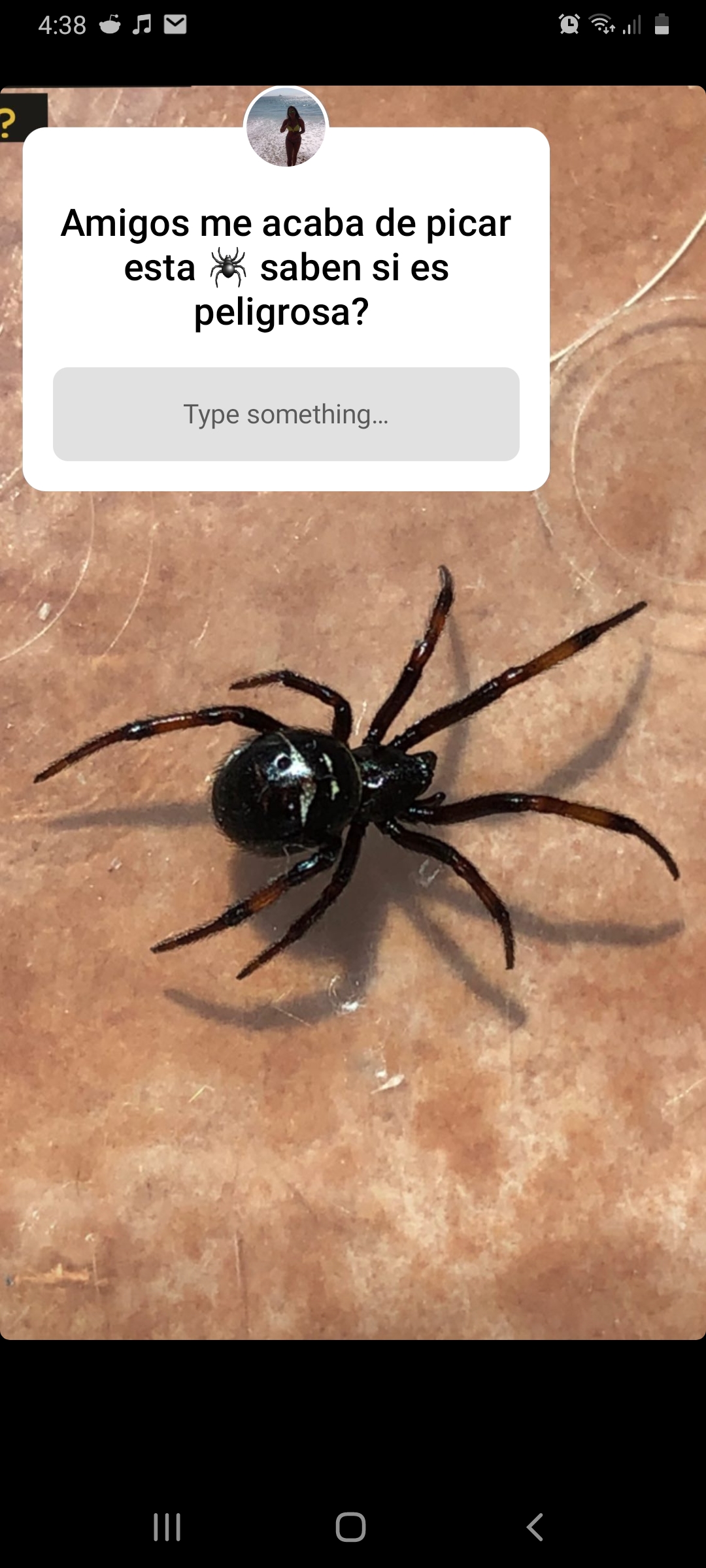Viewport: 706px width, 1568px height.
Task: Open the recent apps overview
Action: [167, 1527]
